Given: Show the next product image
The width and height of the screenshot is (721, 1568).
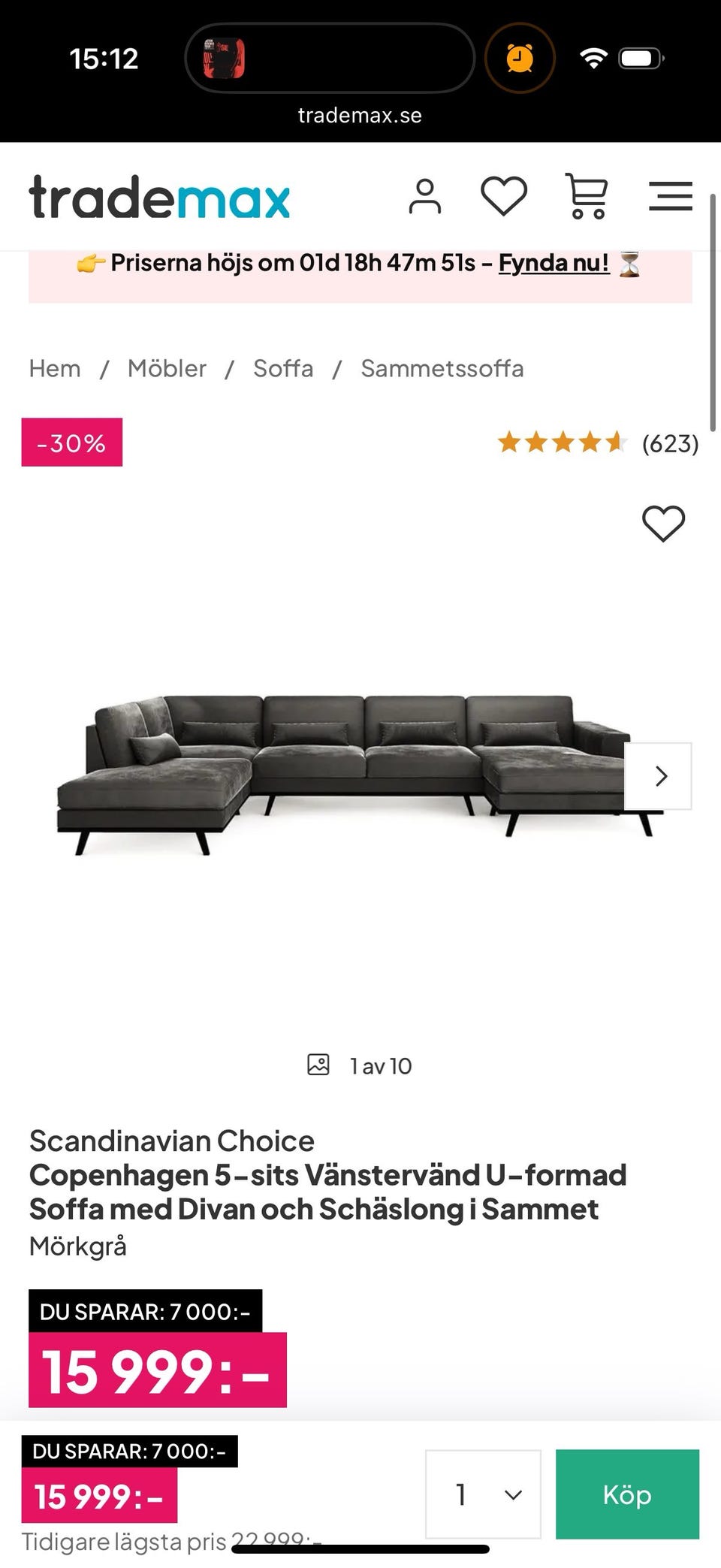Looking at the screenshot, I should (x=659, y=776).
